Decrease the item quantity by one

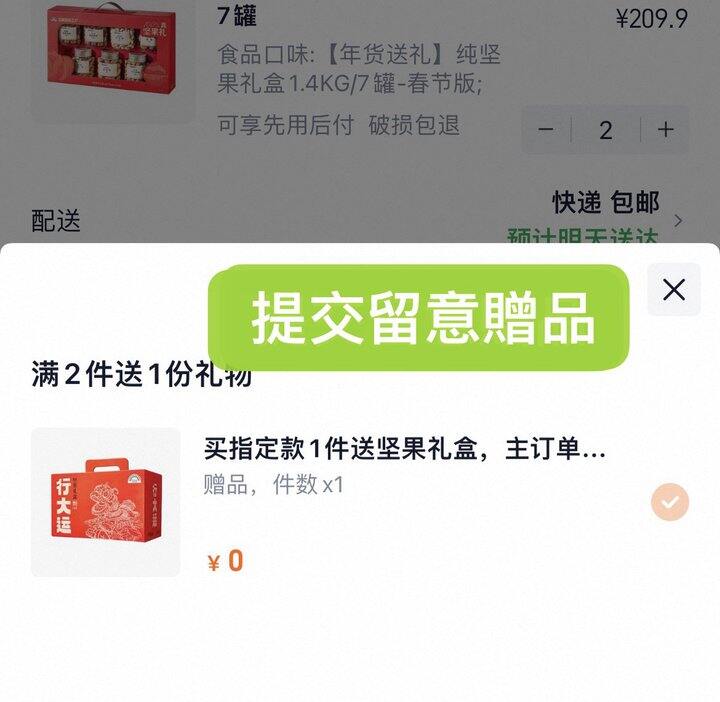[x=546, y=130]
